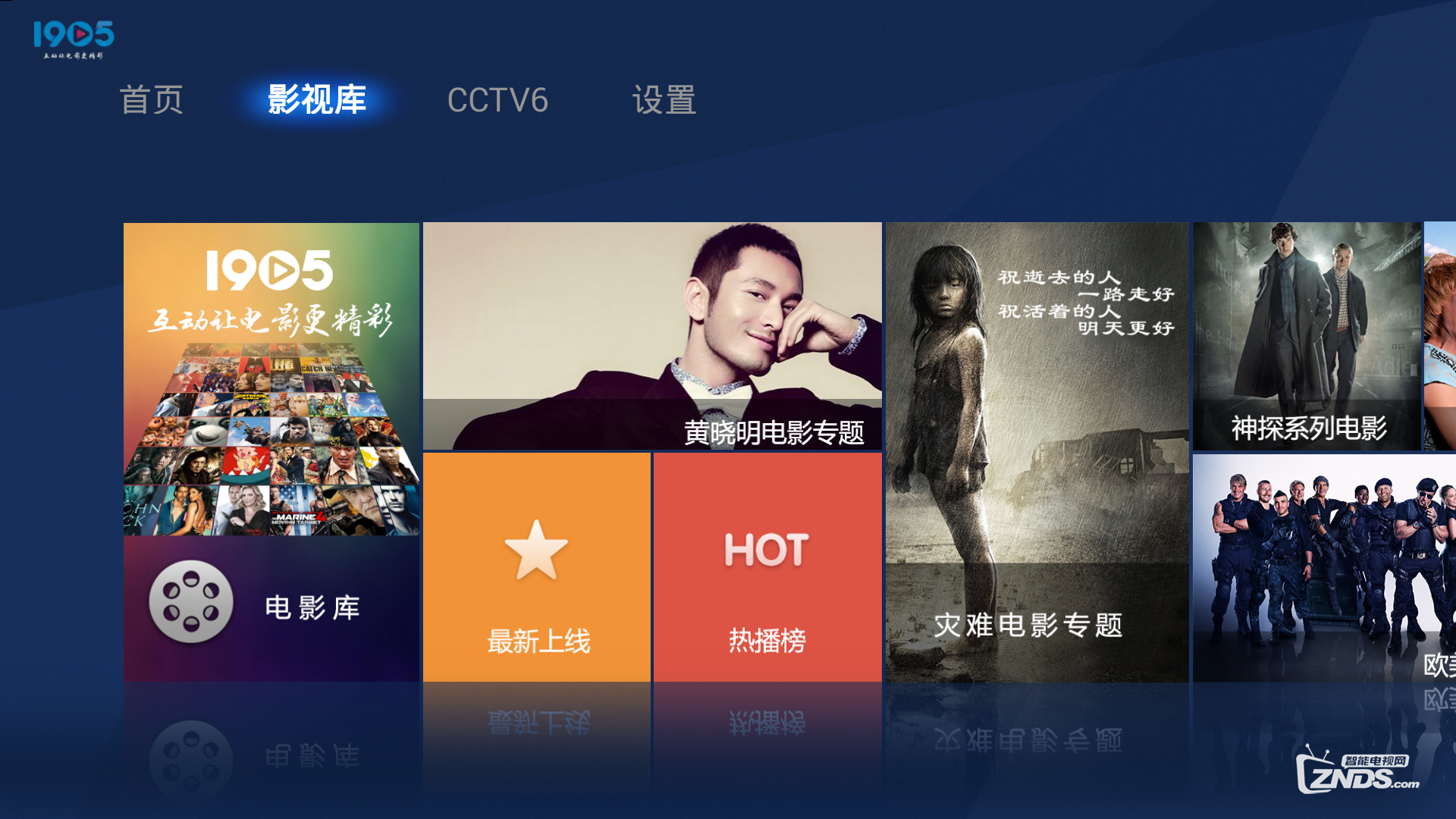1456x819 pixels.
Task: Open the 热播榜 hot list
Action: 767,566
